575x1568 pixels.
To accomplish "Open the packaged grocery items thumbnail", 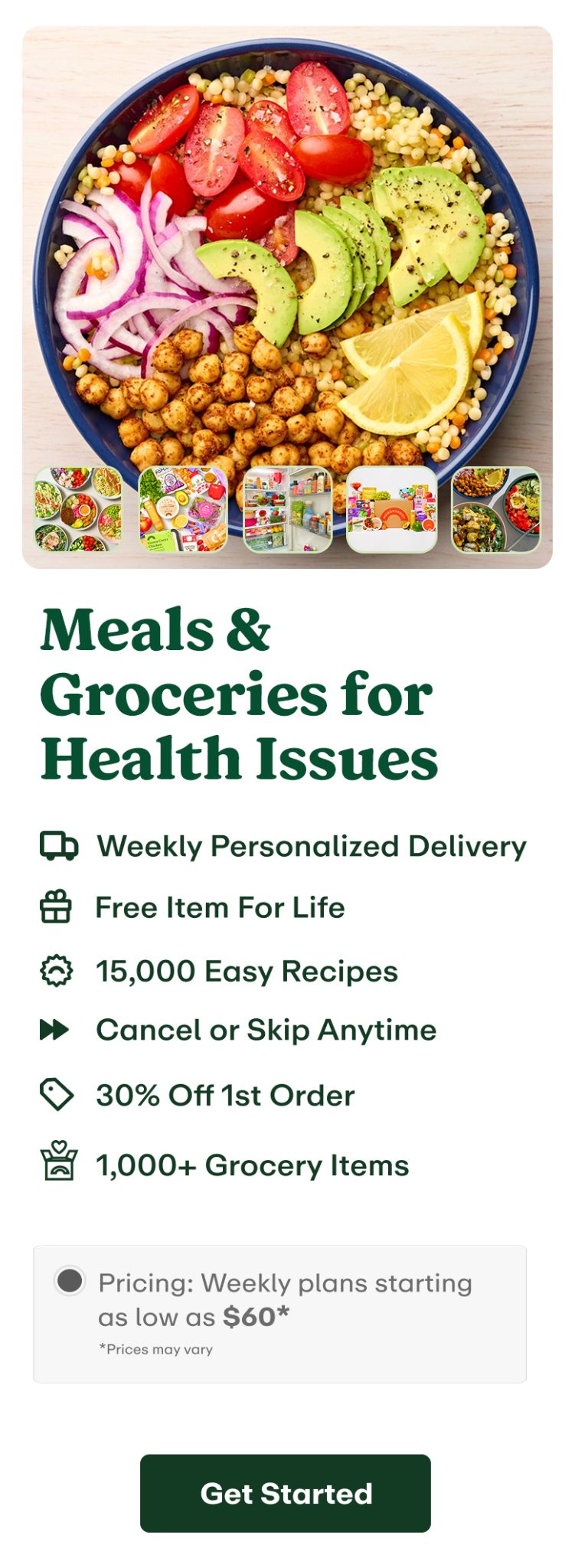I will pyautogui.click(x=183, y=510).
